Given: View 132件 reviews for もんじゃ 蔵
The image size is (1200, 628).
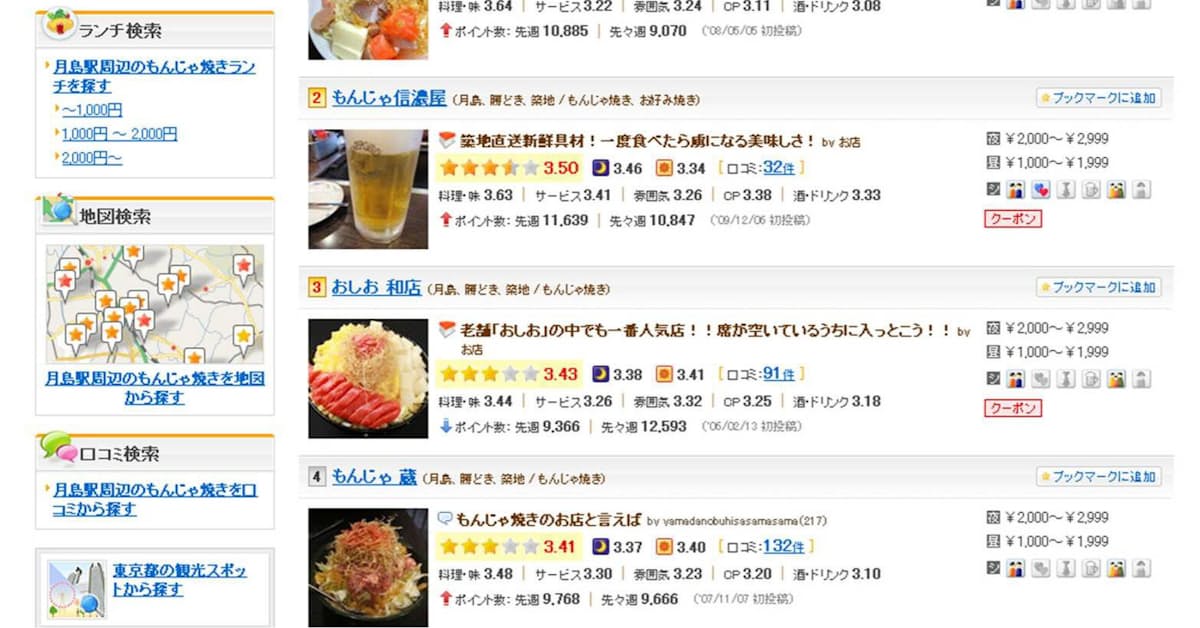Looking at the screenshot, I should tap(782, 547).
